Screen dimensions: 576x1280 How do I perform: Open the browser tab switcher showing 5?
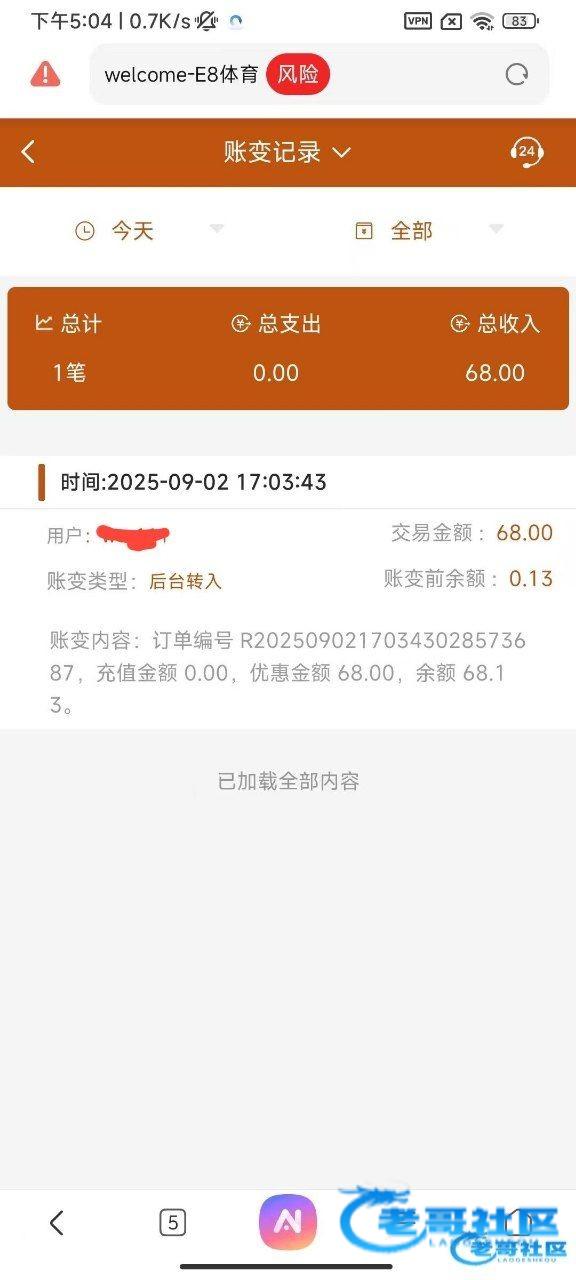coord(172,1222)
